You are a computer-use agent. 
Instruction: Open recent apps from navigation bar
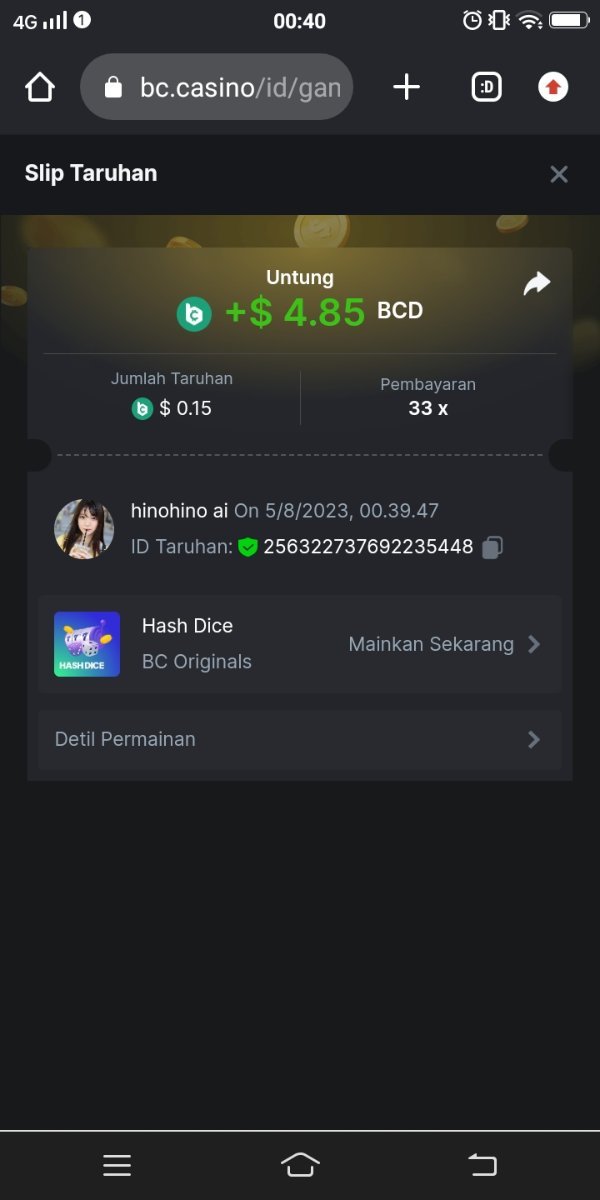117,1164
